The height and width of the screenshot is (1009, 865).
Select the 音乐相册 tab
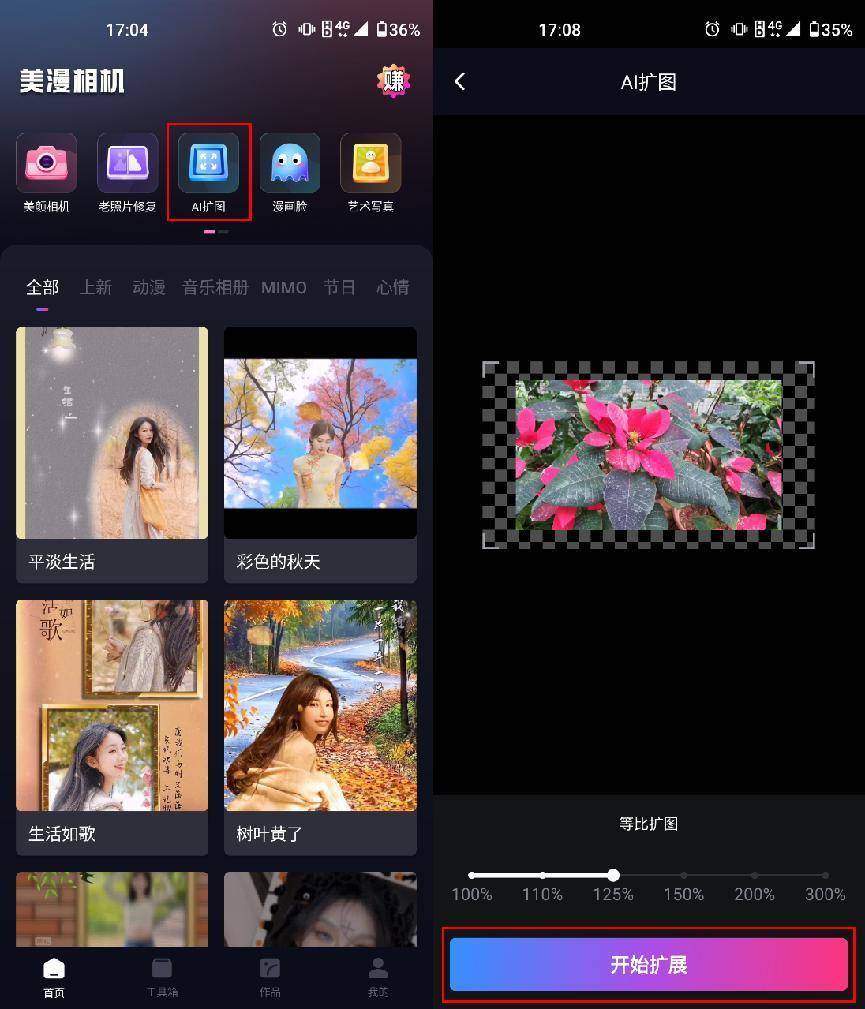(x=215, y=287)
